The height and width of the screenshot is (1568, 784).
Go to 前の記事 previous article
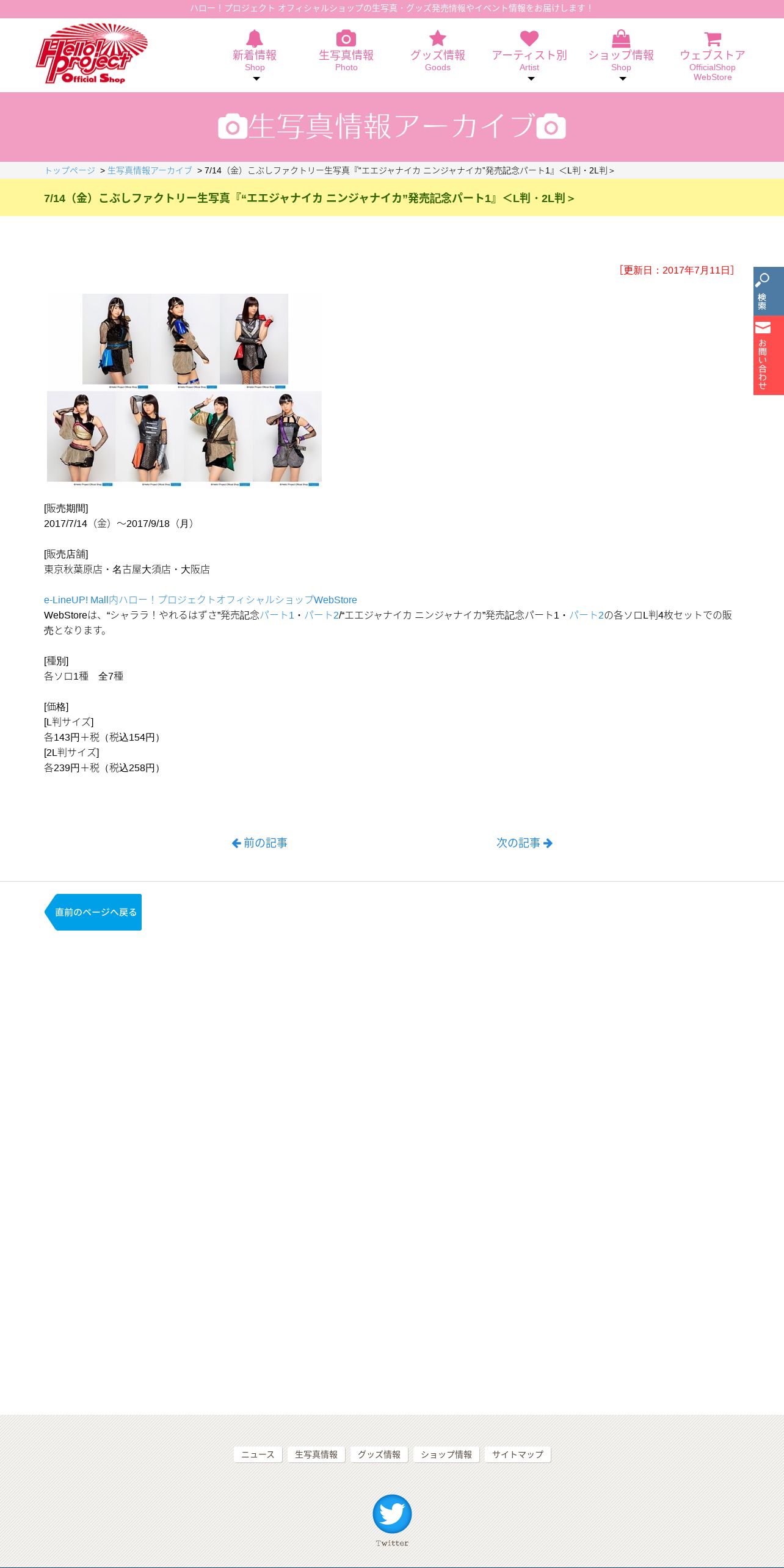click(260, 843)
